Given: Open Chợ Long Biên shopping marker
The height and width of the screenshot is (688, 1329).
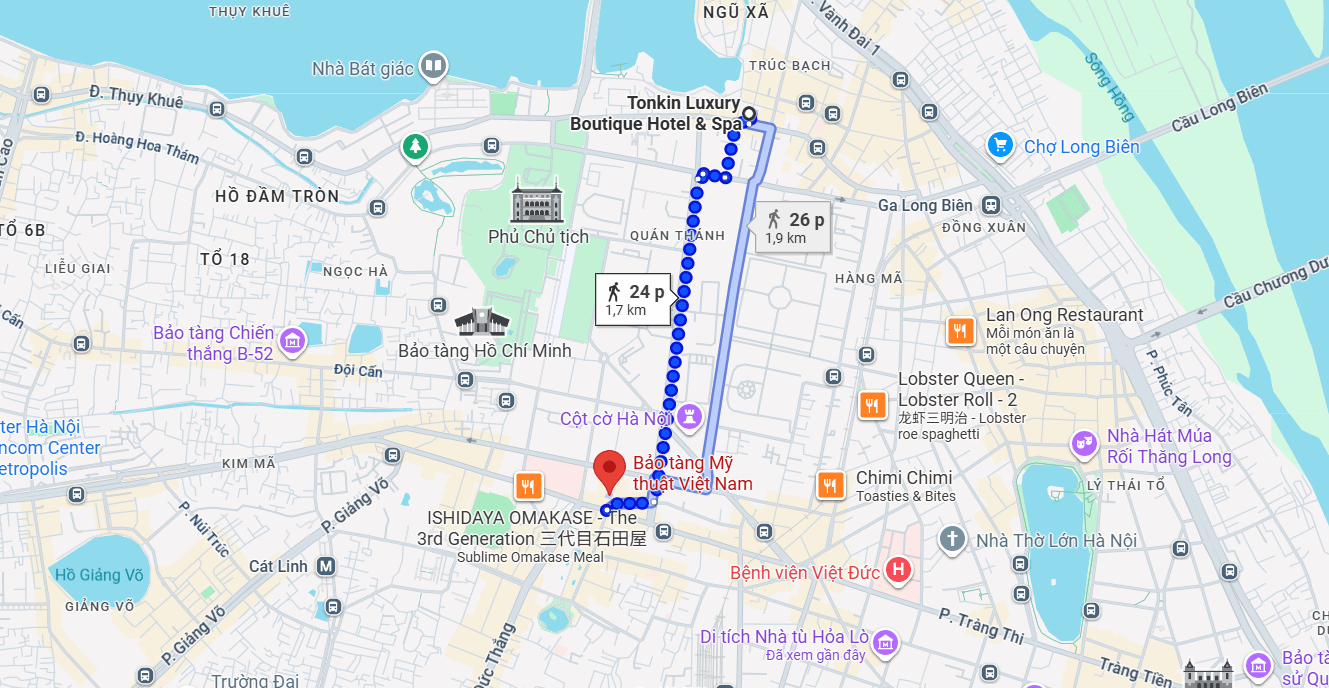Looking at the screenshot, I should point(1000,146).
